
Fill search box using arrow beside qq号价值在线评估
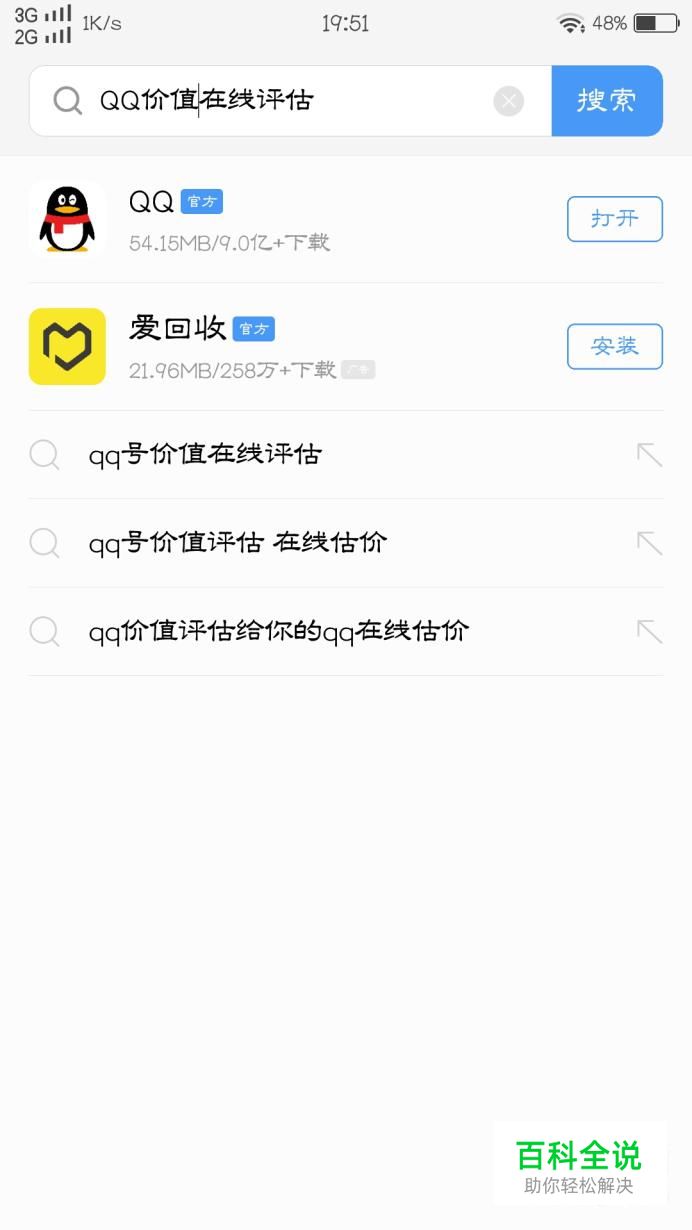click(x=649, y=455)
